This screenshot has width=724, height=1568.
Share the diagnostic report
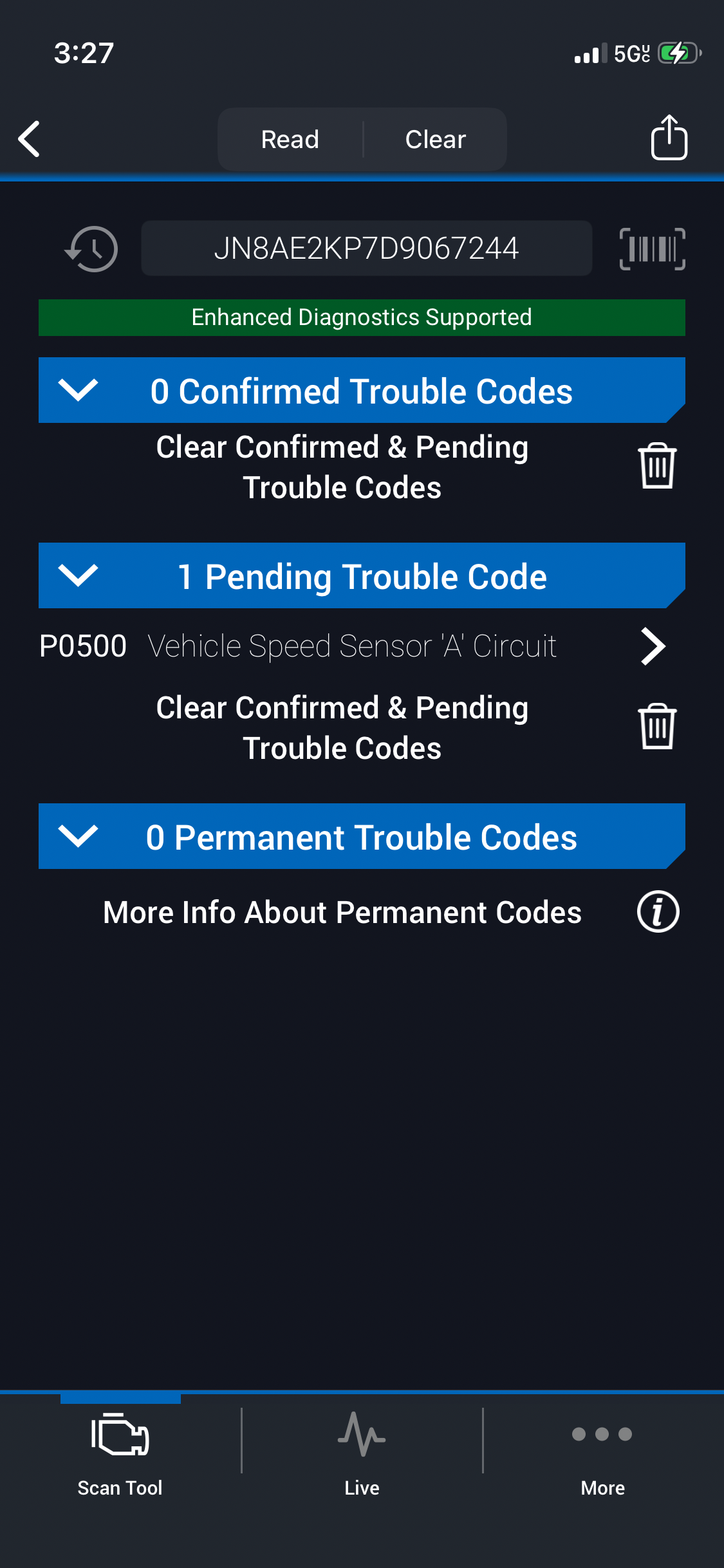[x=669, y=138]
